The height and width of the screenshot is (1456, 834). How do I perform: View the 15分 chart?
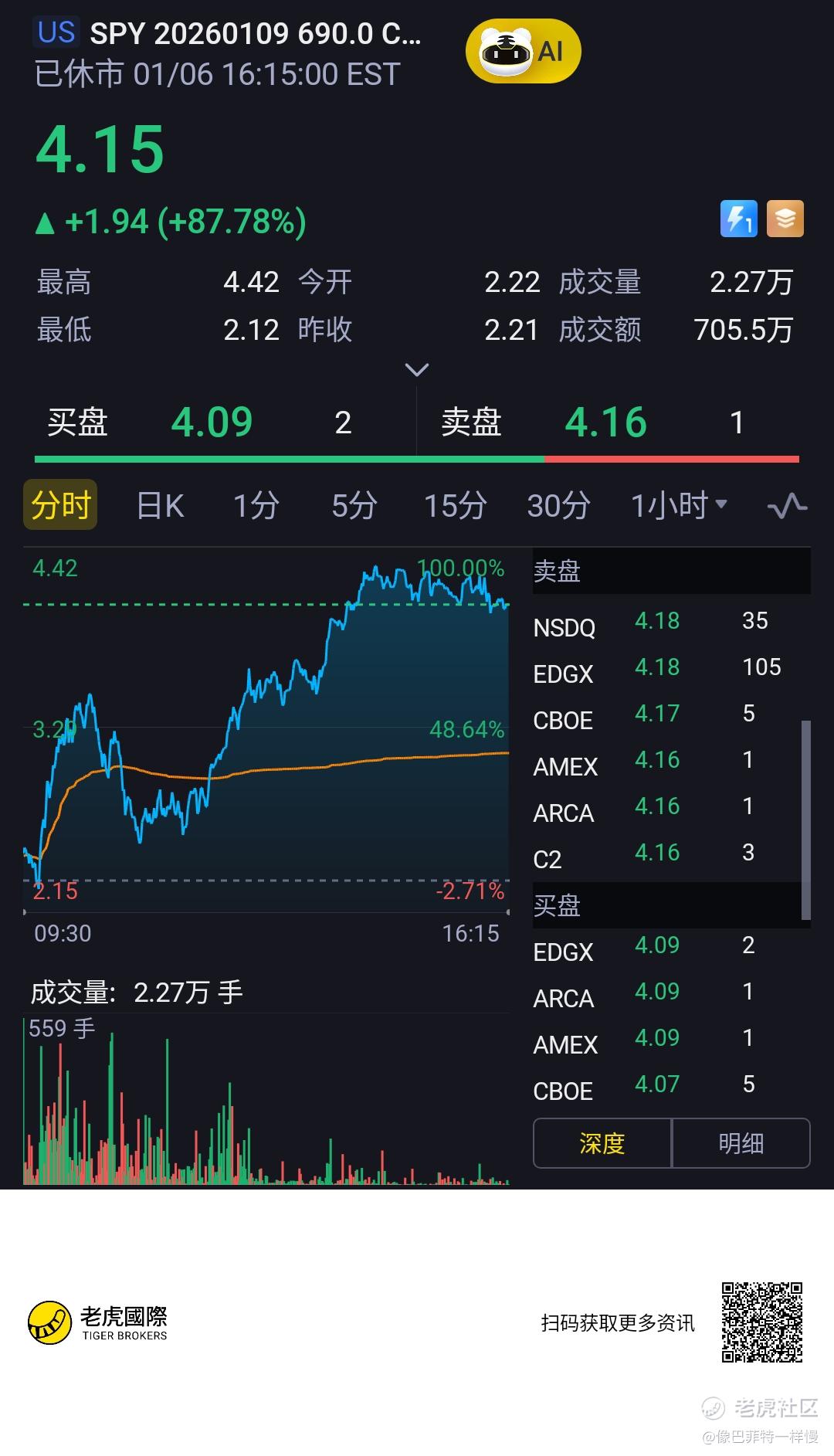[455, 506]
